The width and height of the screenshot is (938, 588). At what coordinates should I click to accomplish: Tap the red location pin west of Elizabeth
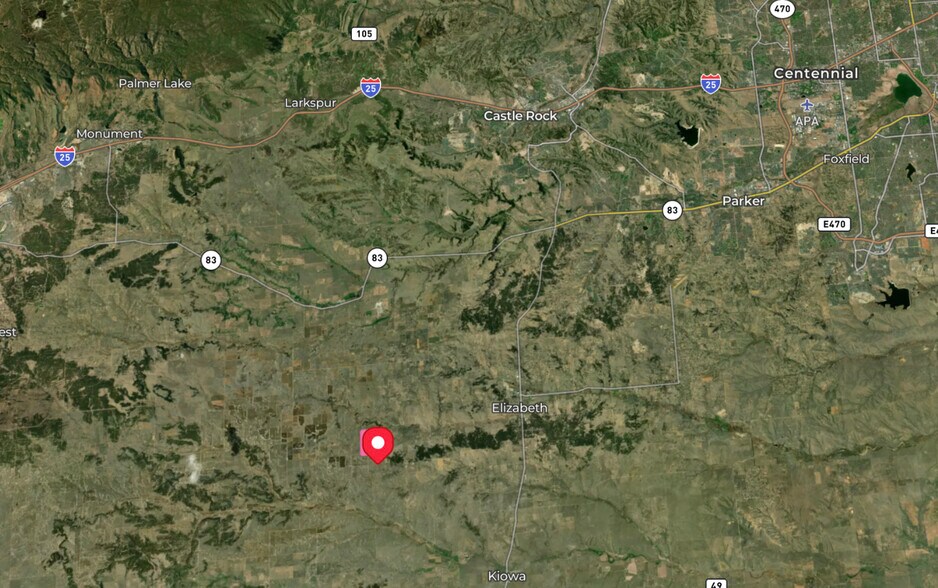[377, 443]
